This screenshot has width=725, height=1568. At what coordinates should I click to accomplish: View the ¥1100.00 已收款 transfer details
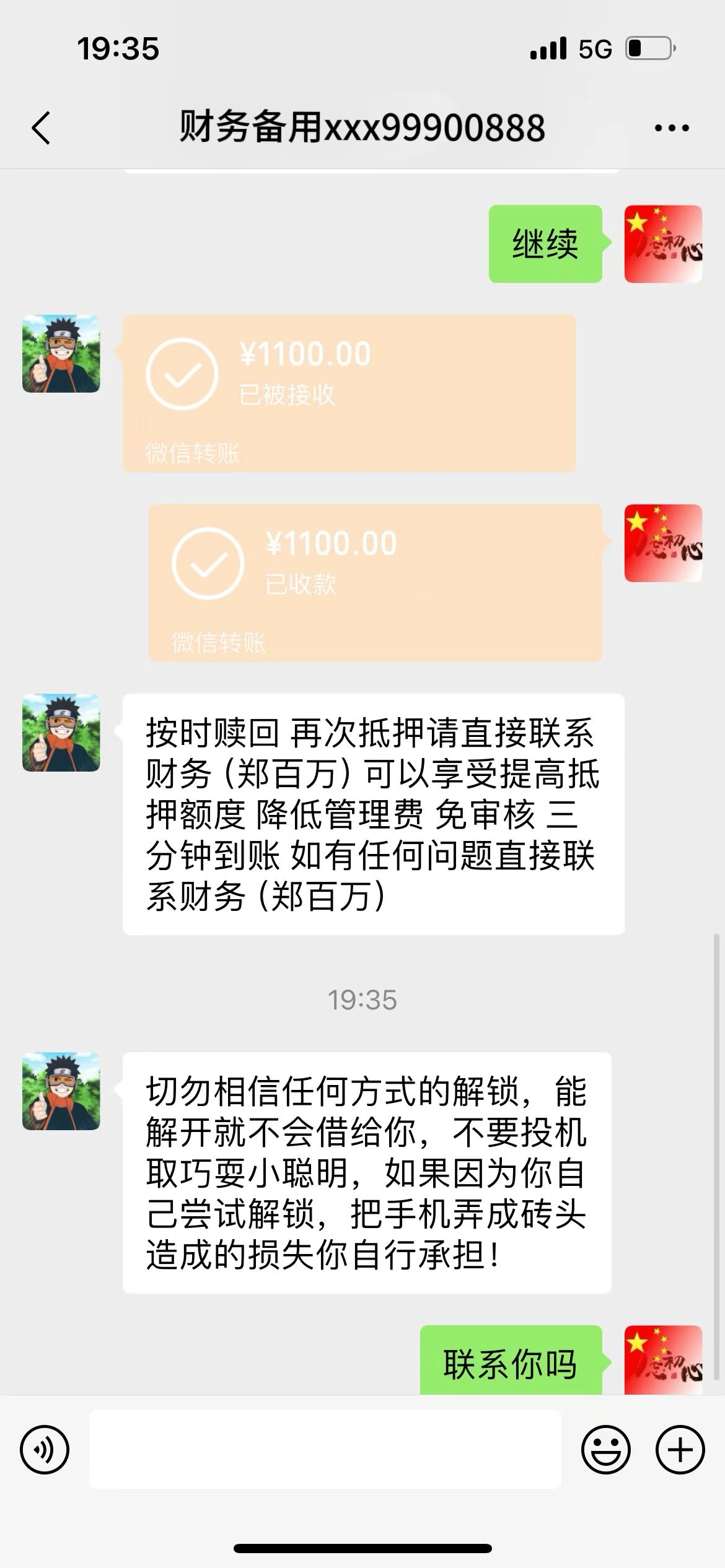tap(376, 583)
